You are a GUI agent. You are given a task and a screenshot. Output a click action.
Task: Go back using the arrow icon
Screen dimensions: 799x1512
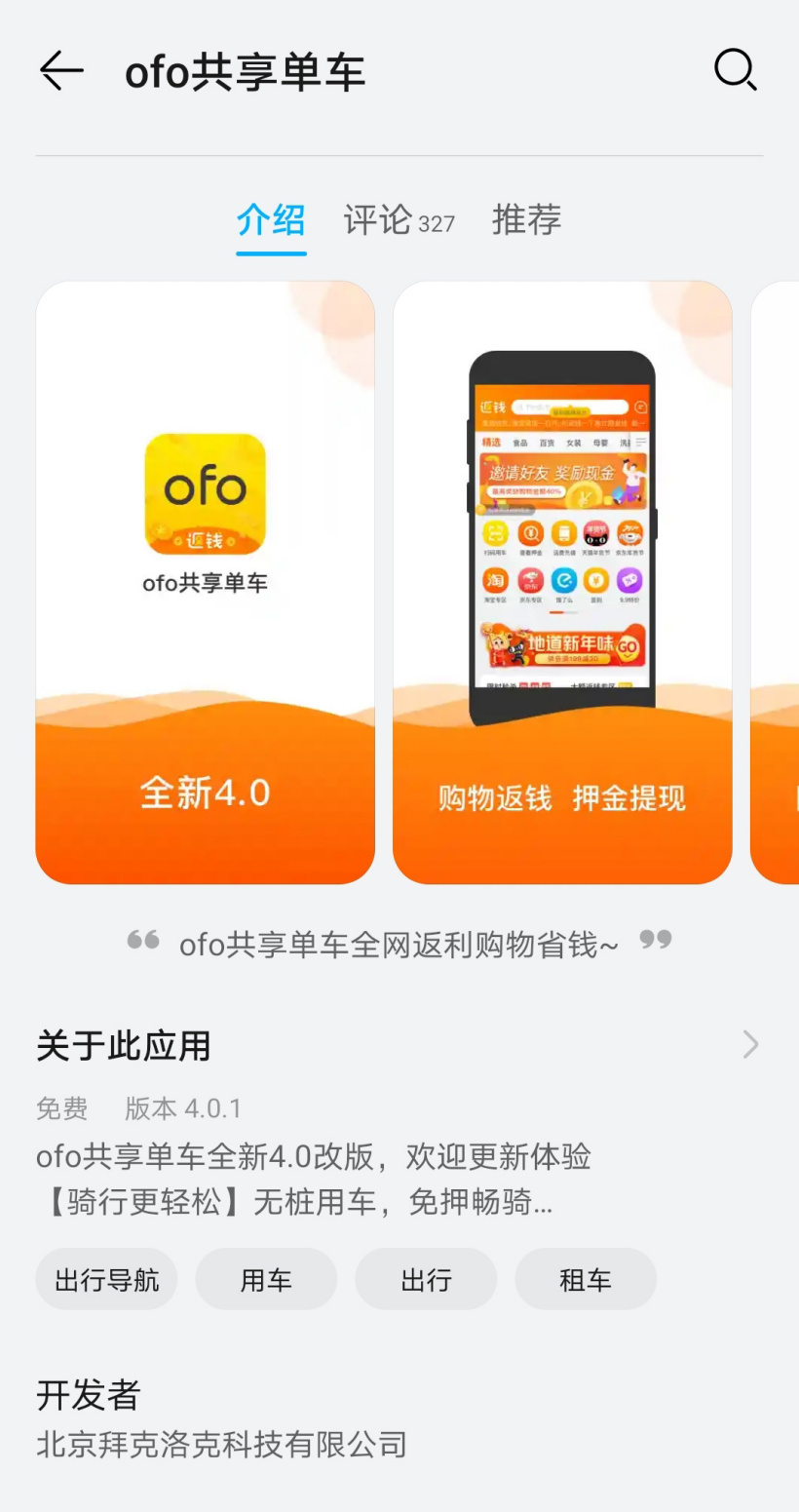click(61, 72)
